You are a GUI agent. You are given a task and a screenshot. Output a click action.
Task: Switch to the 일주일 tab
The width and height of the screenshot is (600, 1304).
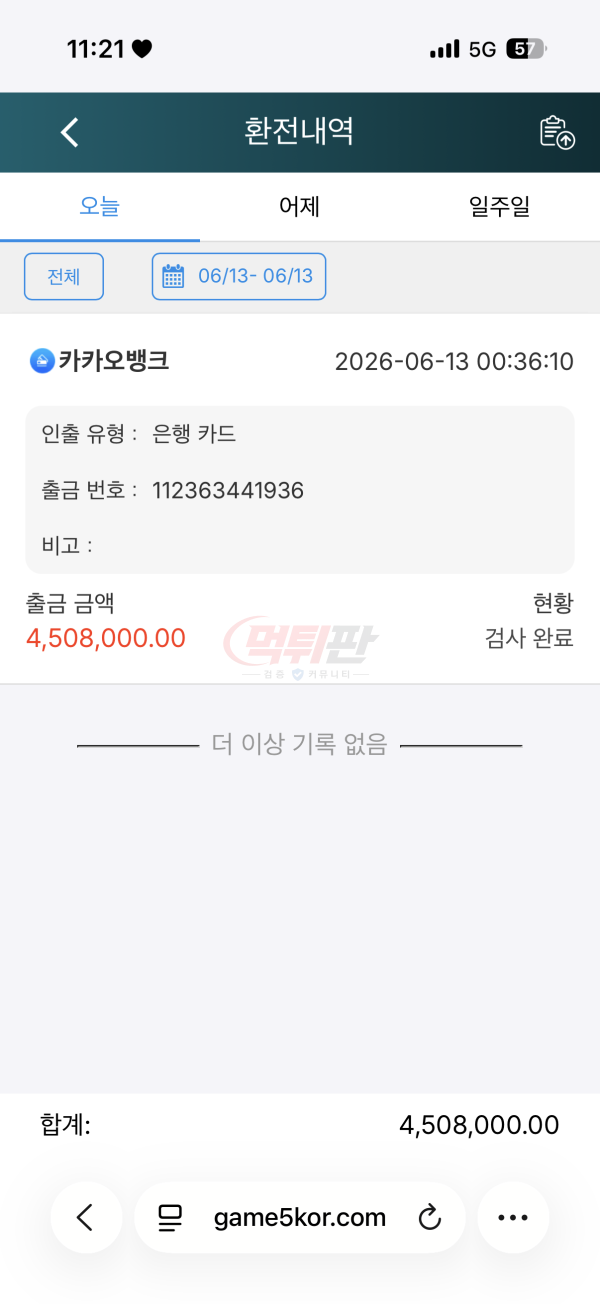coord(499,207)
